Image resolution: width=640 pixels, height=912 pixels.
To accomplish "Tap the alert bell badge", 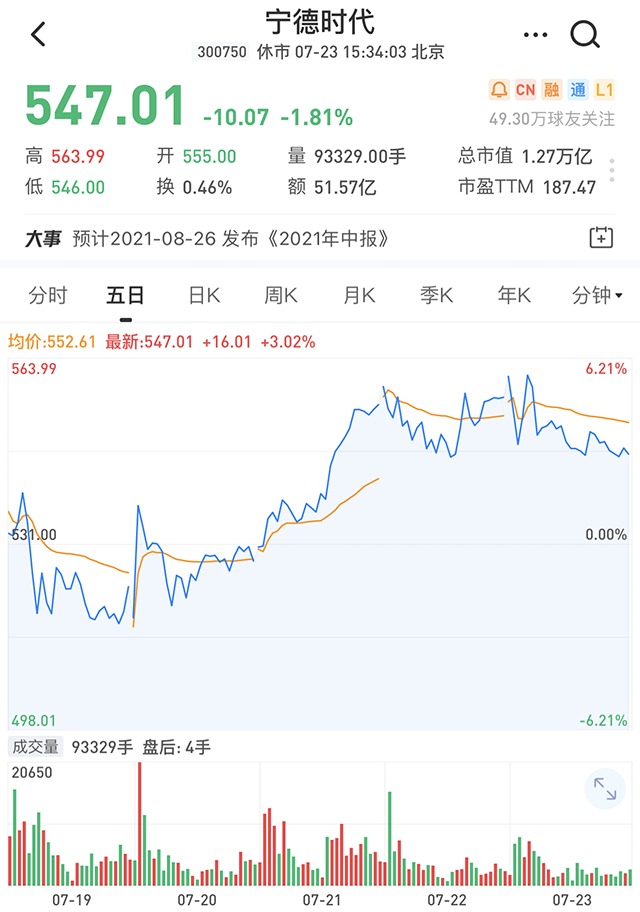I will pos(499,90).
